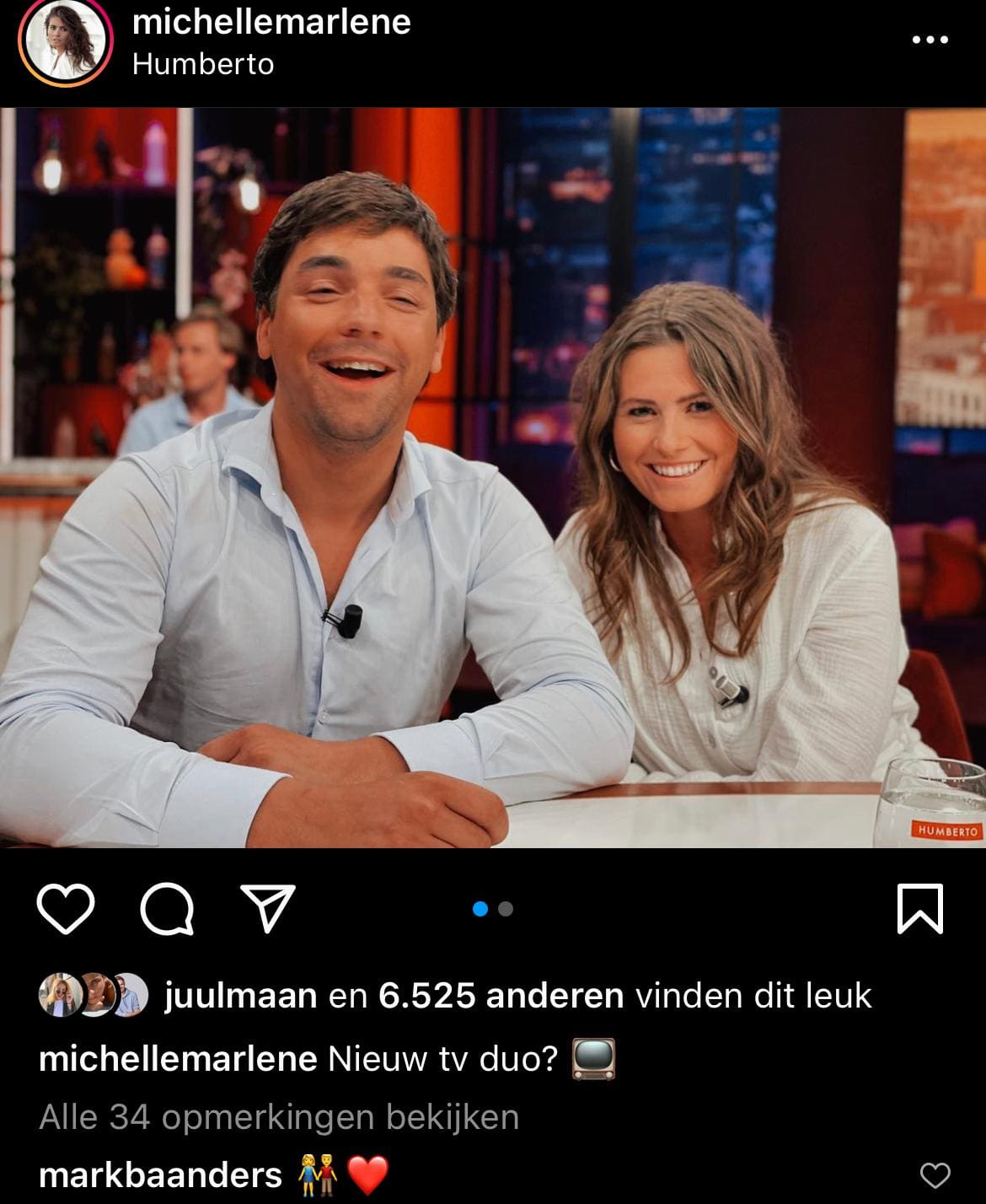986x1204 pixels.
Task: View the 6.525 anderen likes list
Action: [x=501, y=996]
